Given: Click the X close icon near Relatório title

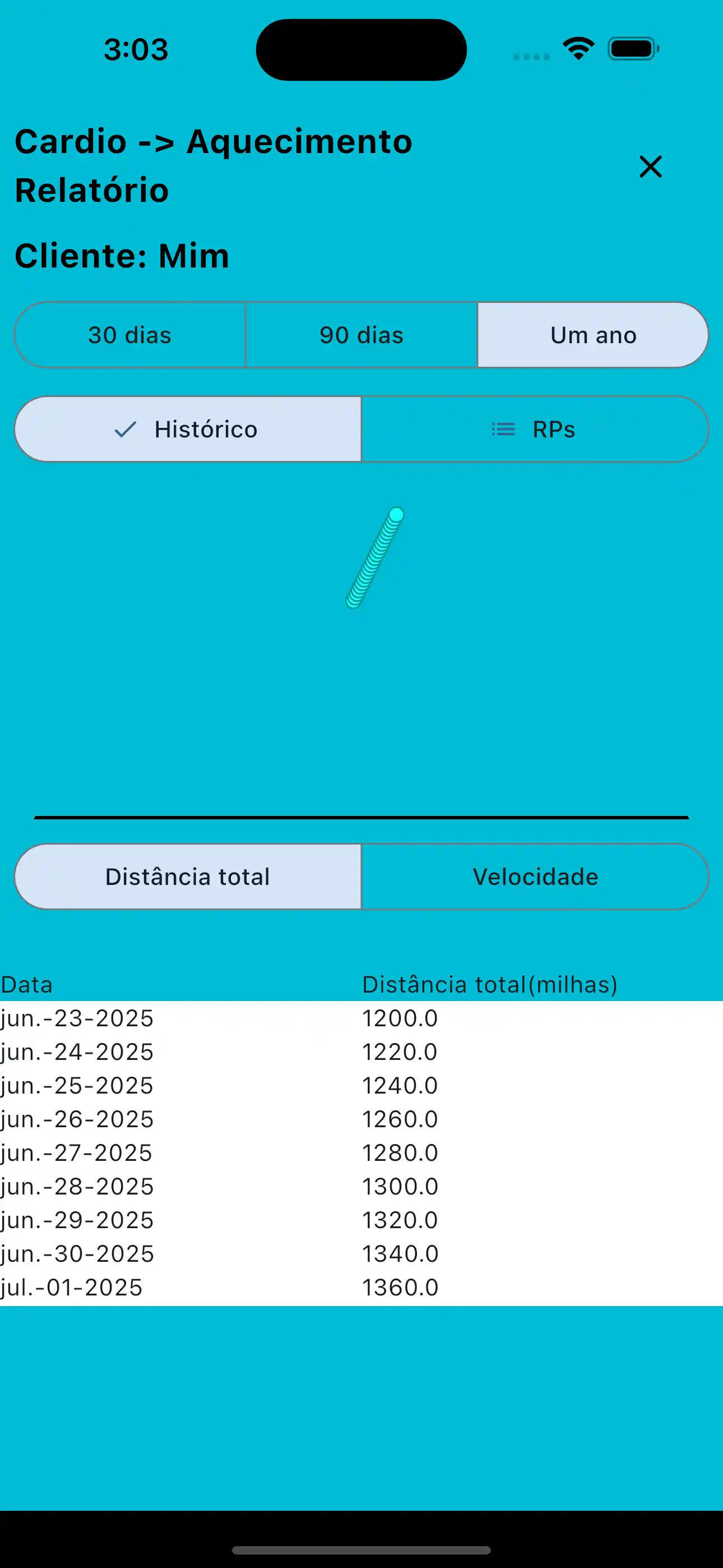Looking at the screenshot, I should coord(650,167).
